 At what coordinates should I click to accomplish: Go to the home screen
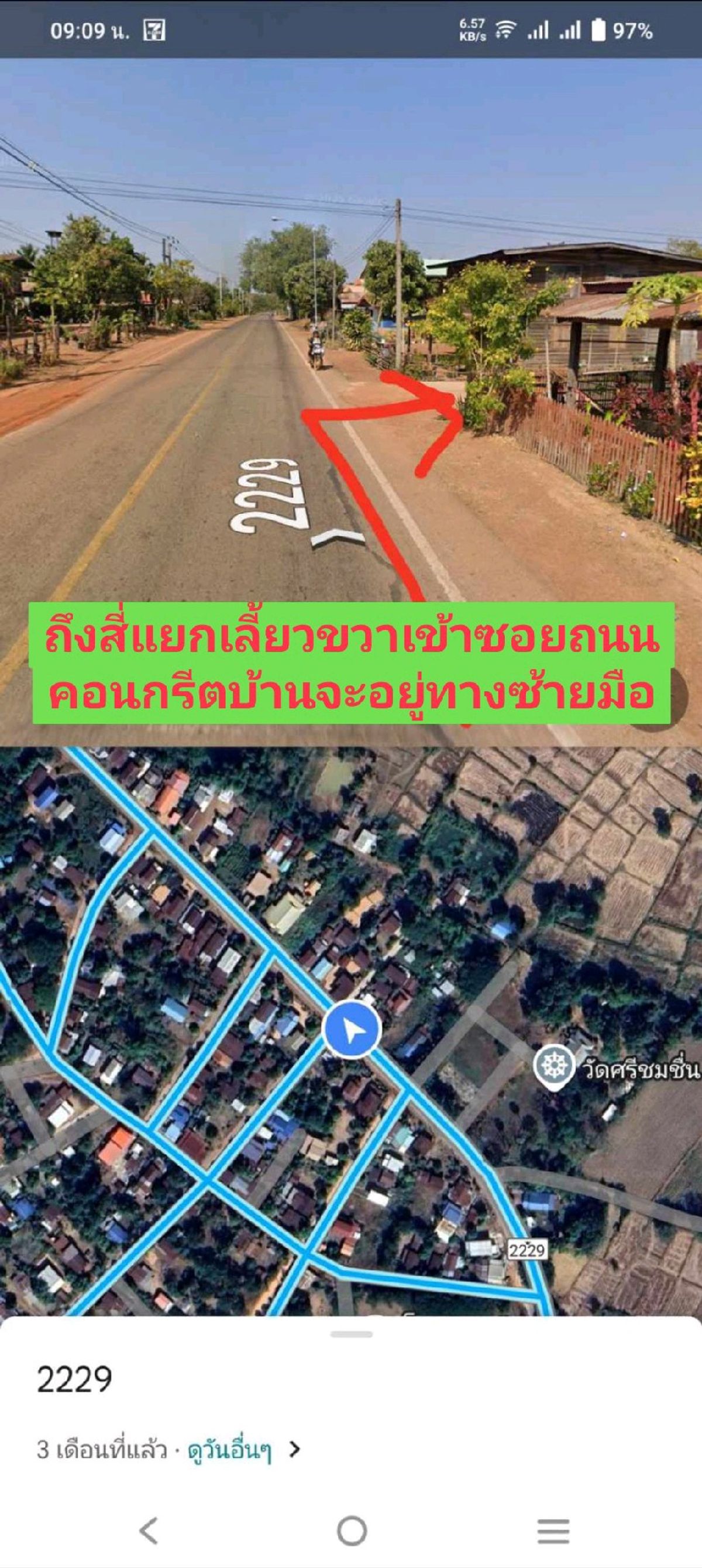352,1531
